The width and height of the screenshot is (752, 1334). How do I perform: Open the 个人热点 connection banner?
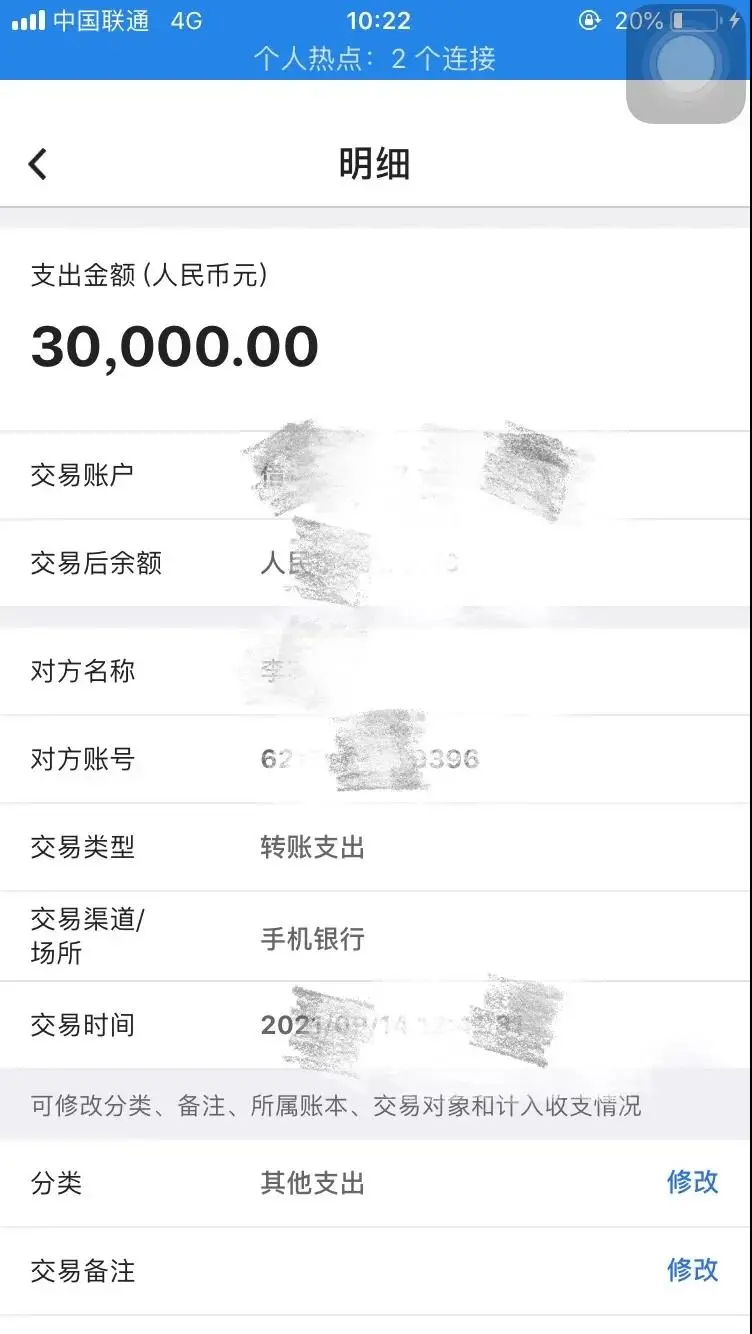tap(375, 59)
